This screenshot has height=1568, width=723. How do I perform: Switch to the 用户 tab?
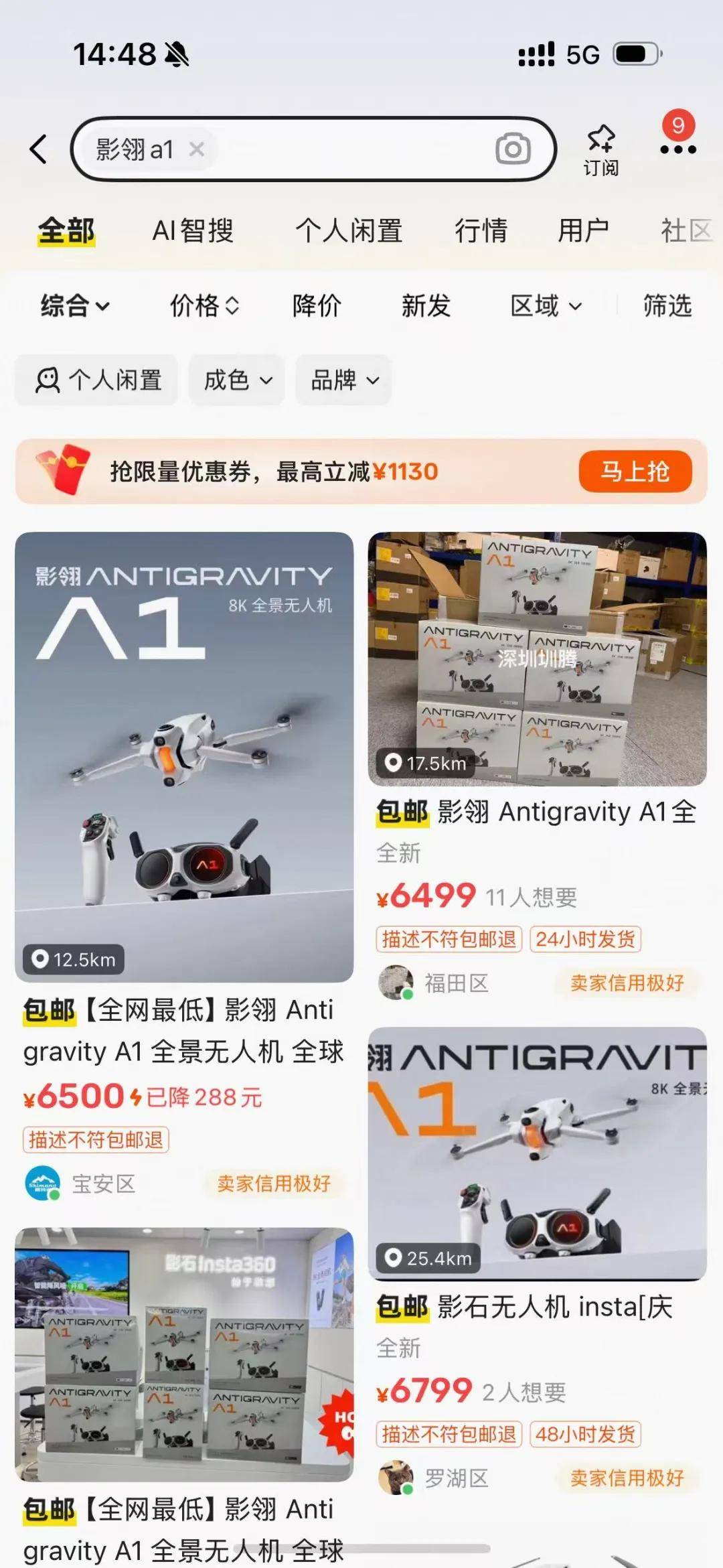point(583,231)
